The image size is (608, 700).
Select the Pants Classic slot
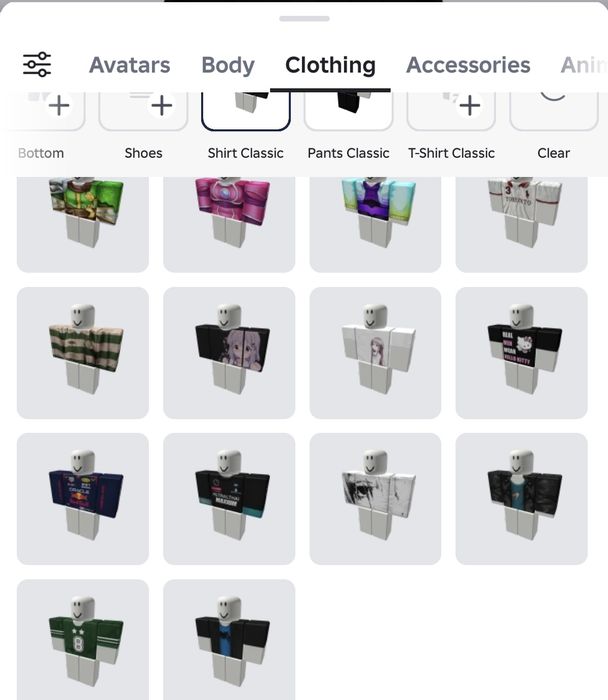point(348,110)
